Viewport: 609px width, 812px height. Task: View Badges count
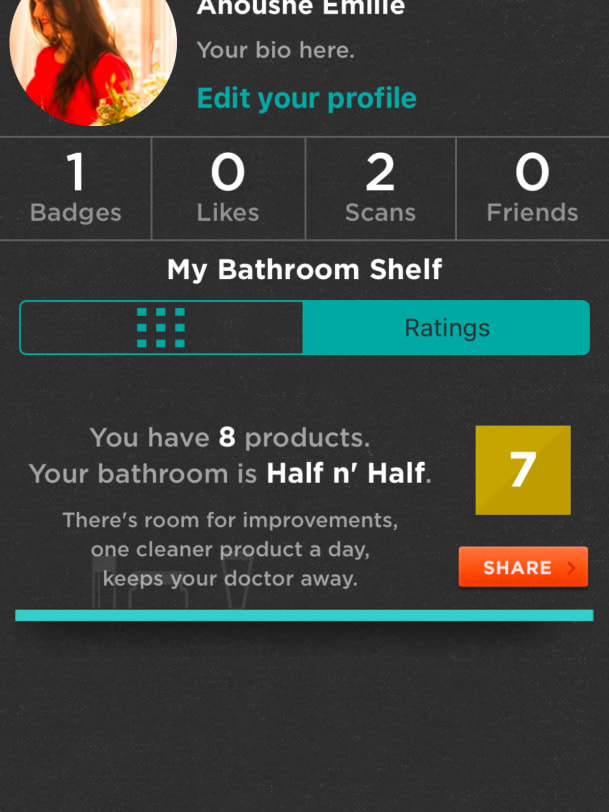click(x=76, y=188)
